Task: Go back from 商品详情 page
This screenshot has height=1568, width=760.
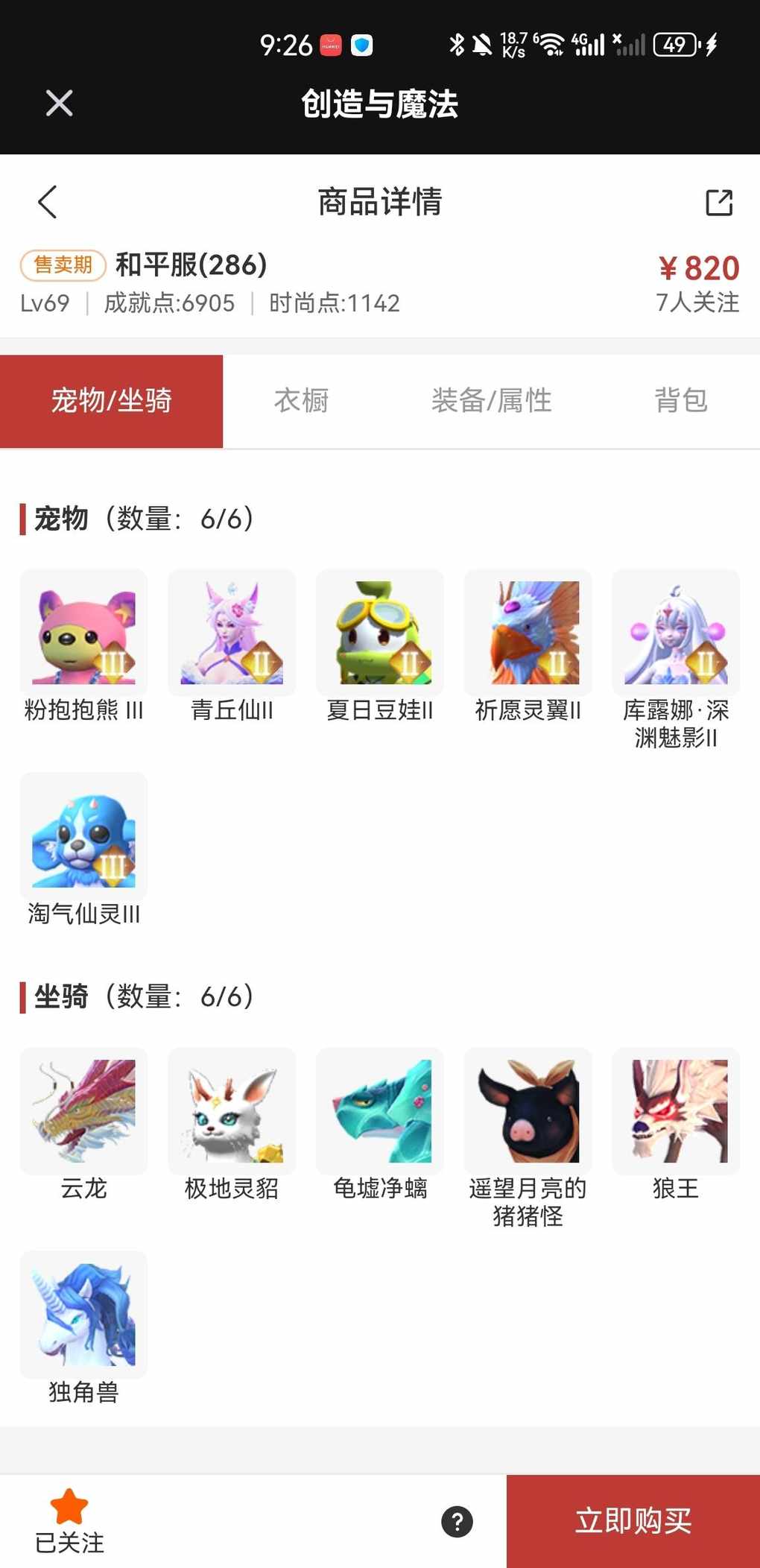Action: 48,202
